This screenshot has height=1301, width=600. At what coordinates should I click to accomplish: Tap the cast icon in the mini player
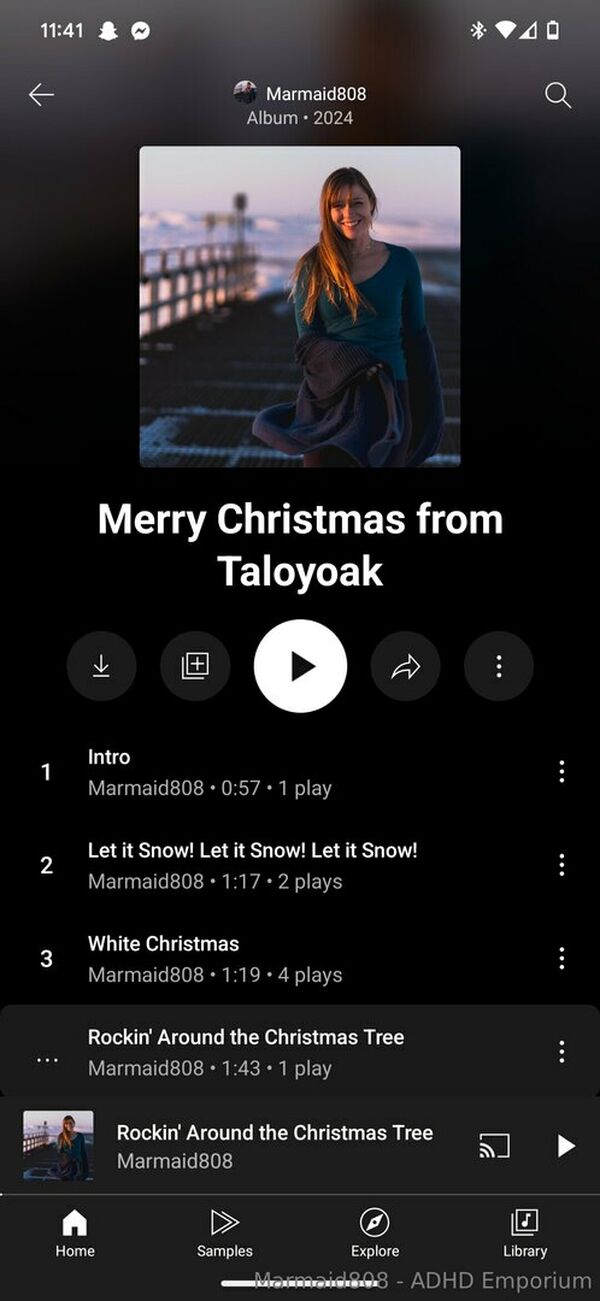[494, 1146]
